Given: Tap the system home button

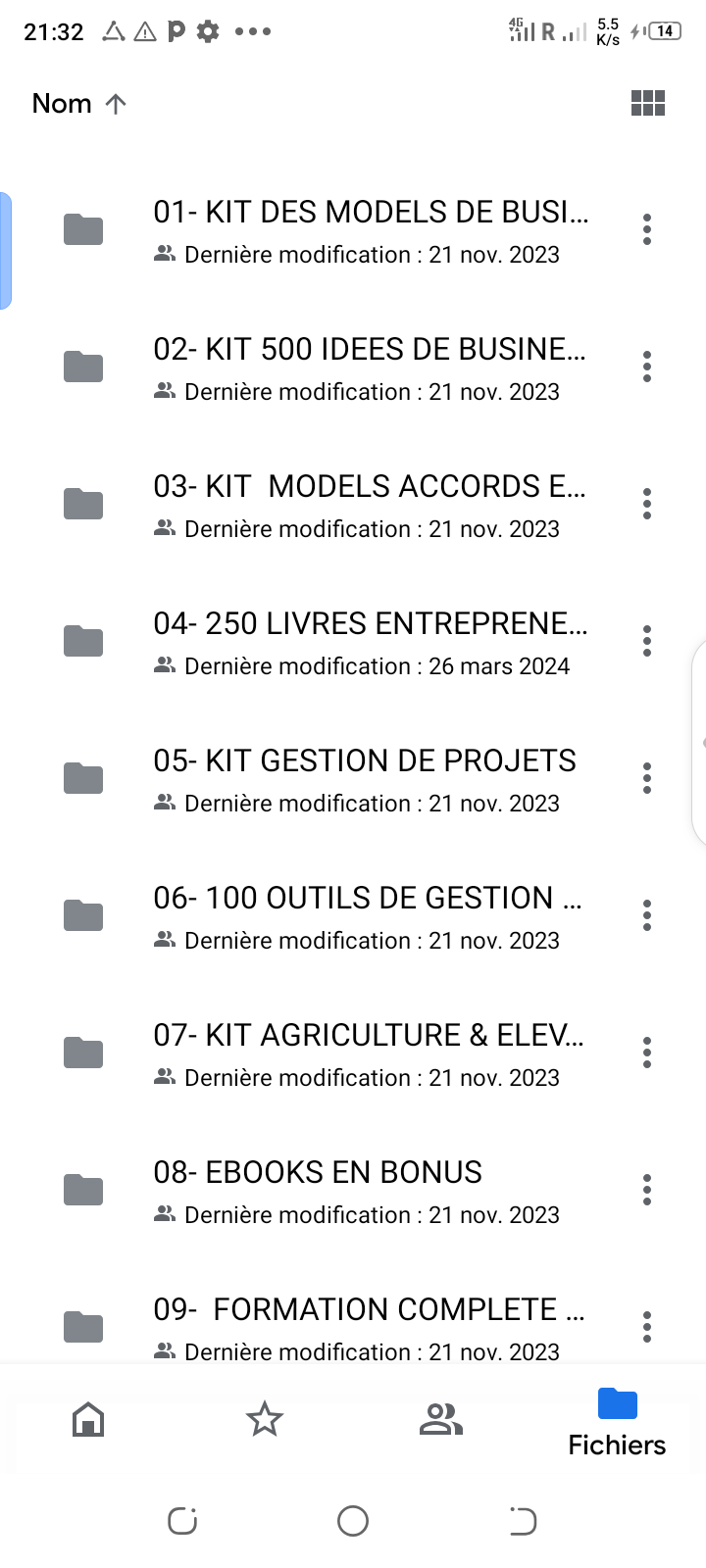Looking at the screenshot, I should 353,1521.
